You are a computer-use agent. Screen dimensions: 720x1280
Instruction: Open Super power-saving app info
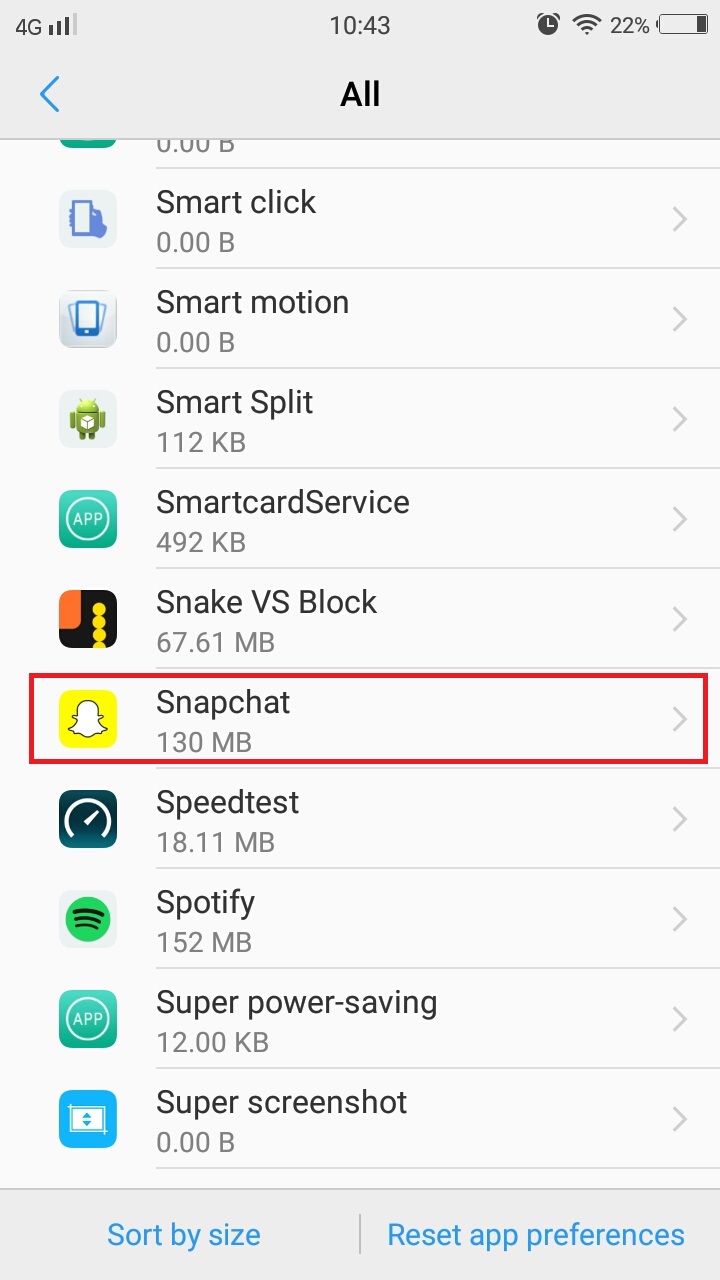click(x=360, y=1020)
